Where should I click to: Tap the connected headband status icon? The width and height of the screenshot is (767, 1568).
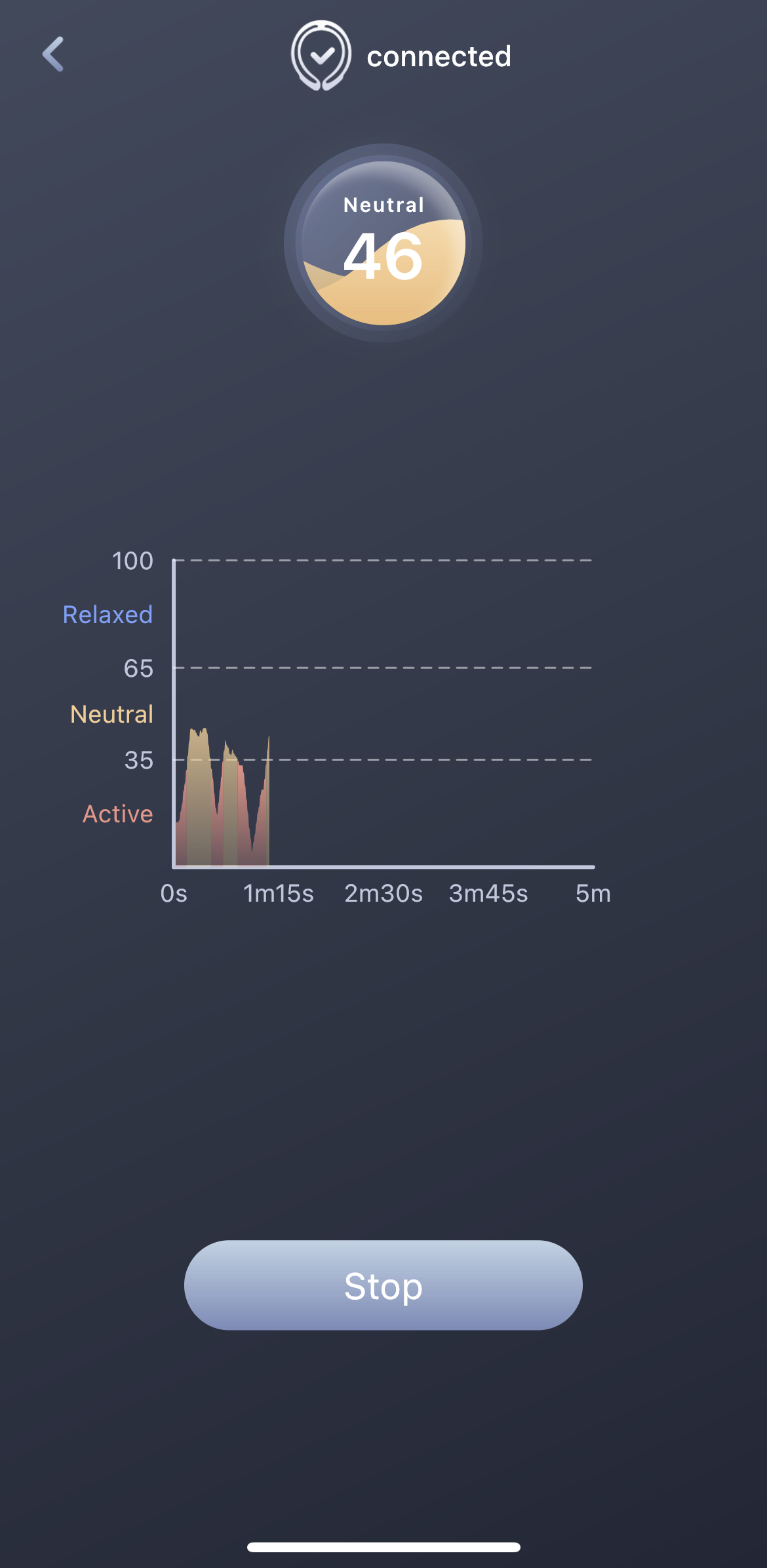[321, 56]
